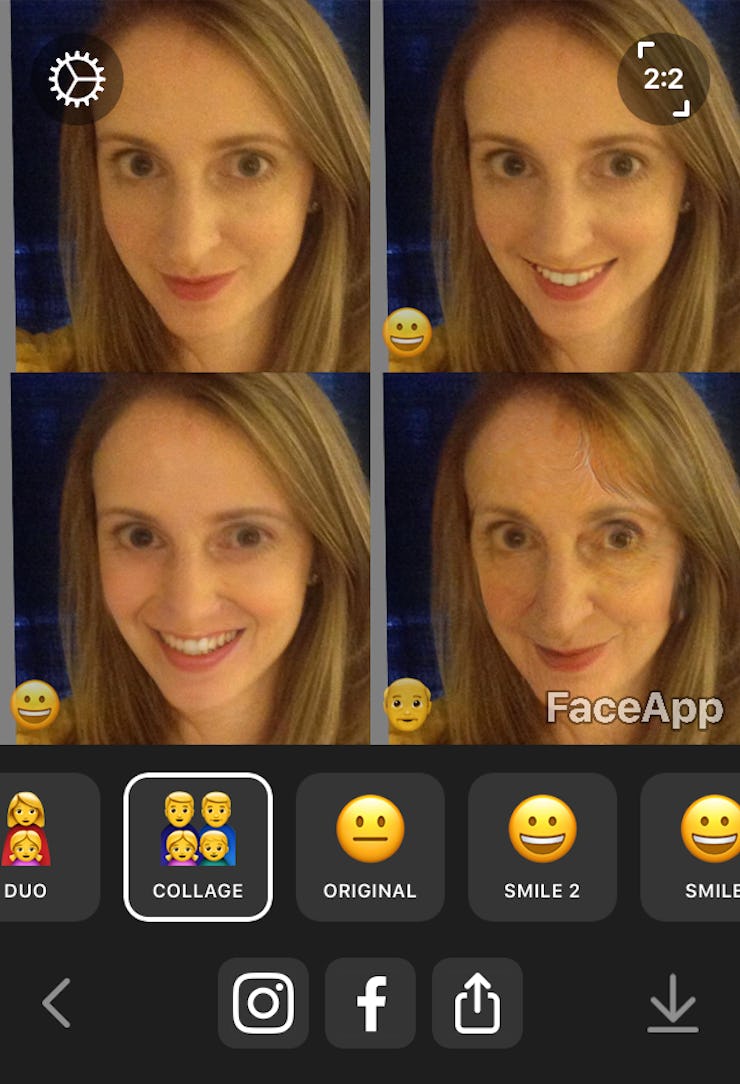
Task: Apply the SMILE 2 filter
Action: point(542,843)
